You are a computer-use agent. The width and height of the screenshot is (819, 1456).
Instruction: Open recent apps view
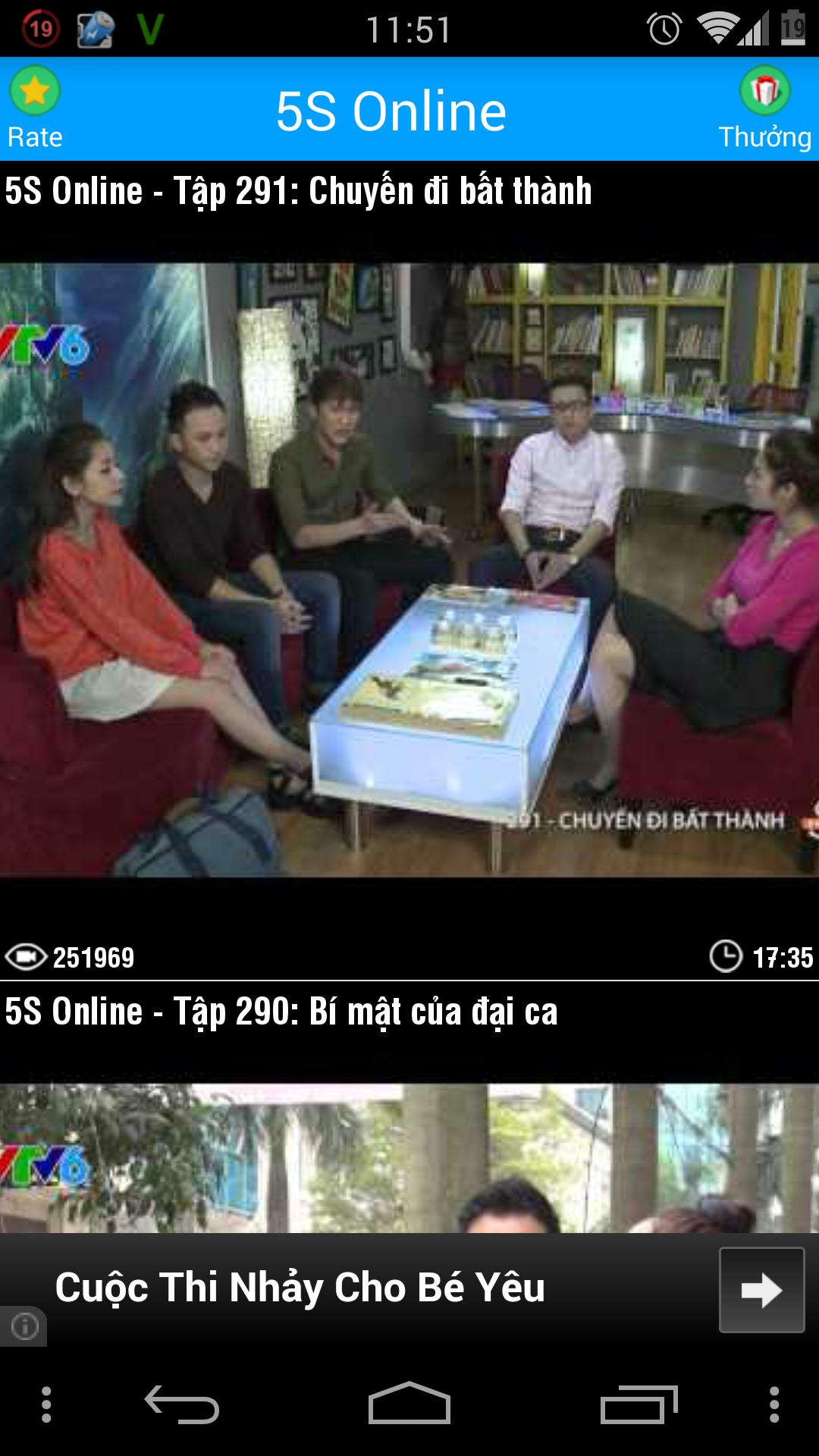(639, 1405)
